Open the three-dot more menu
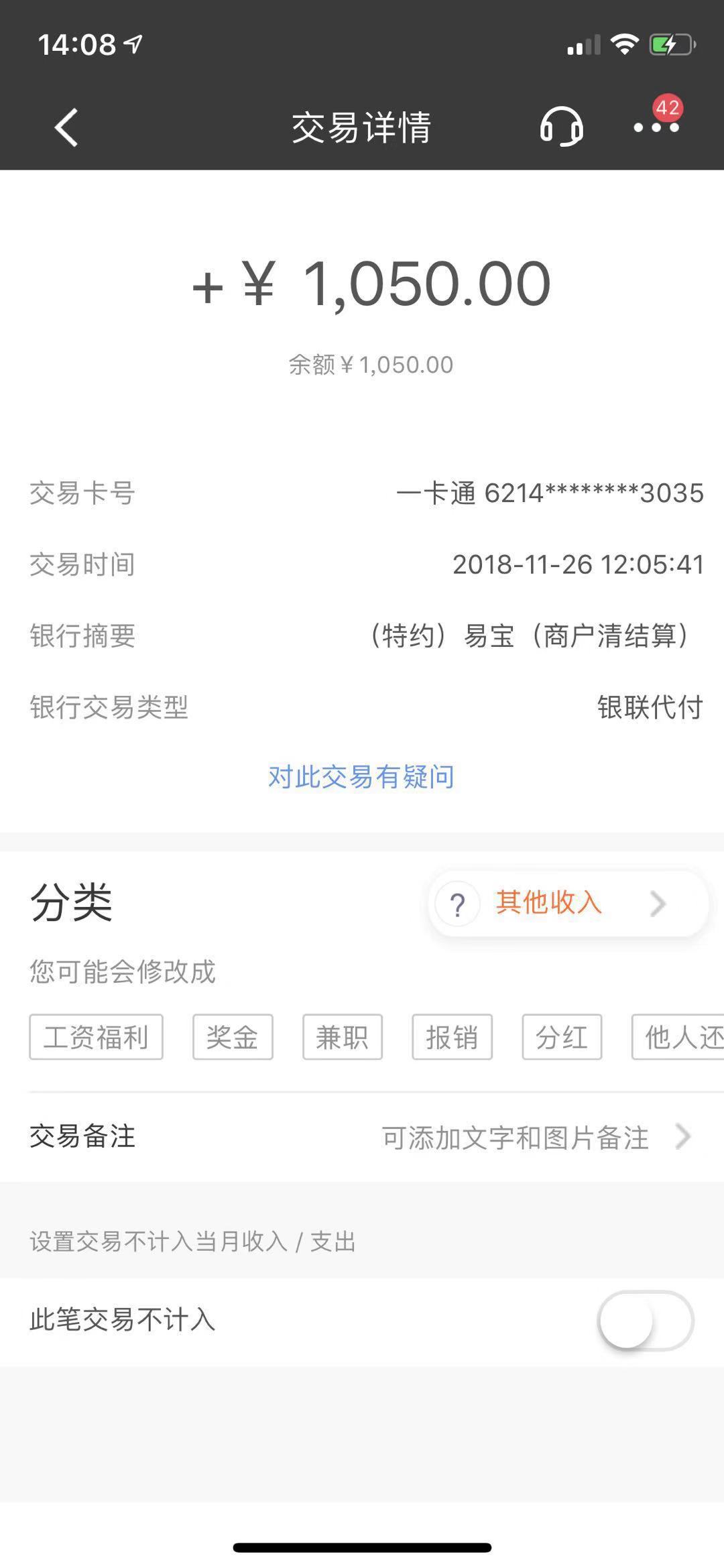The height and width of the screenshot is (1568, 724). click(x=656, y=127)
